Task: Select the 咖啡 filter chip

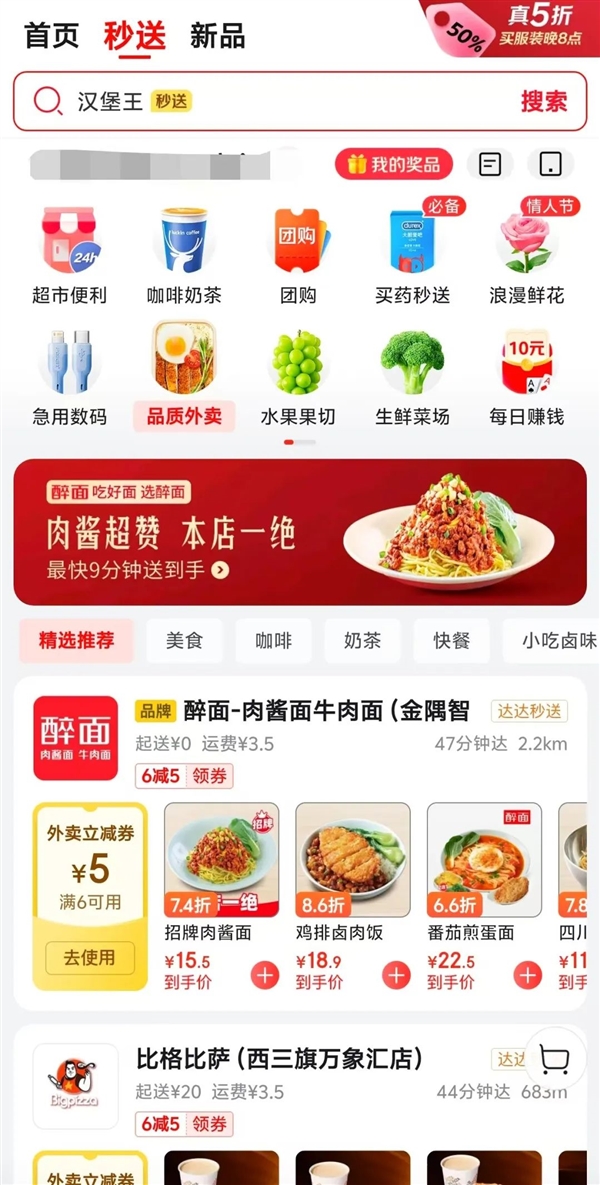Action: (273, 641)
